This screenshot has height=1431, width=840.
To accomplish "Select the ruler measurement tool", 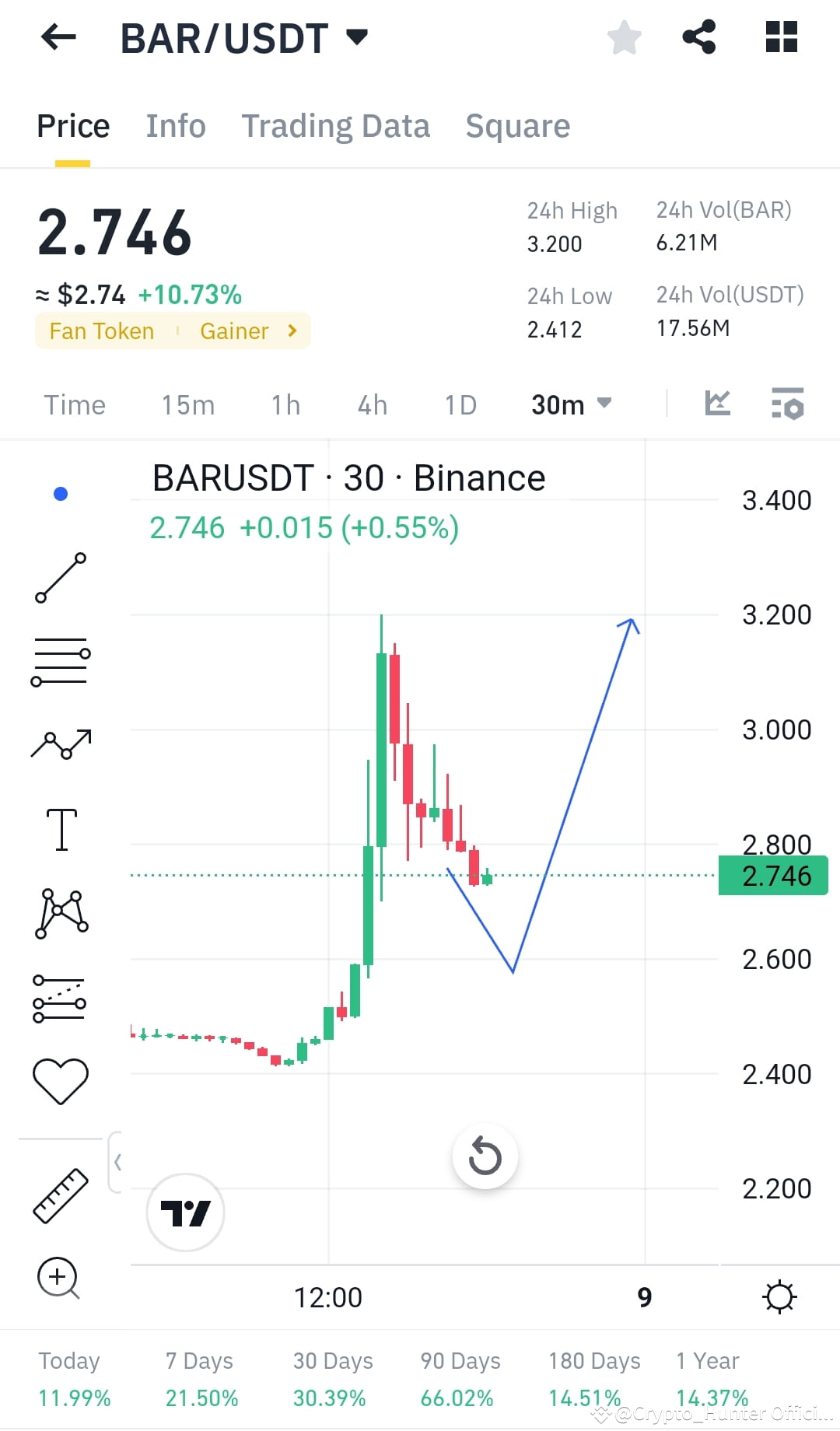I will pyautogui.click(x=59, y=1195).
